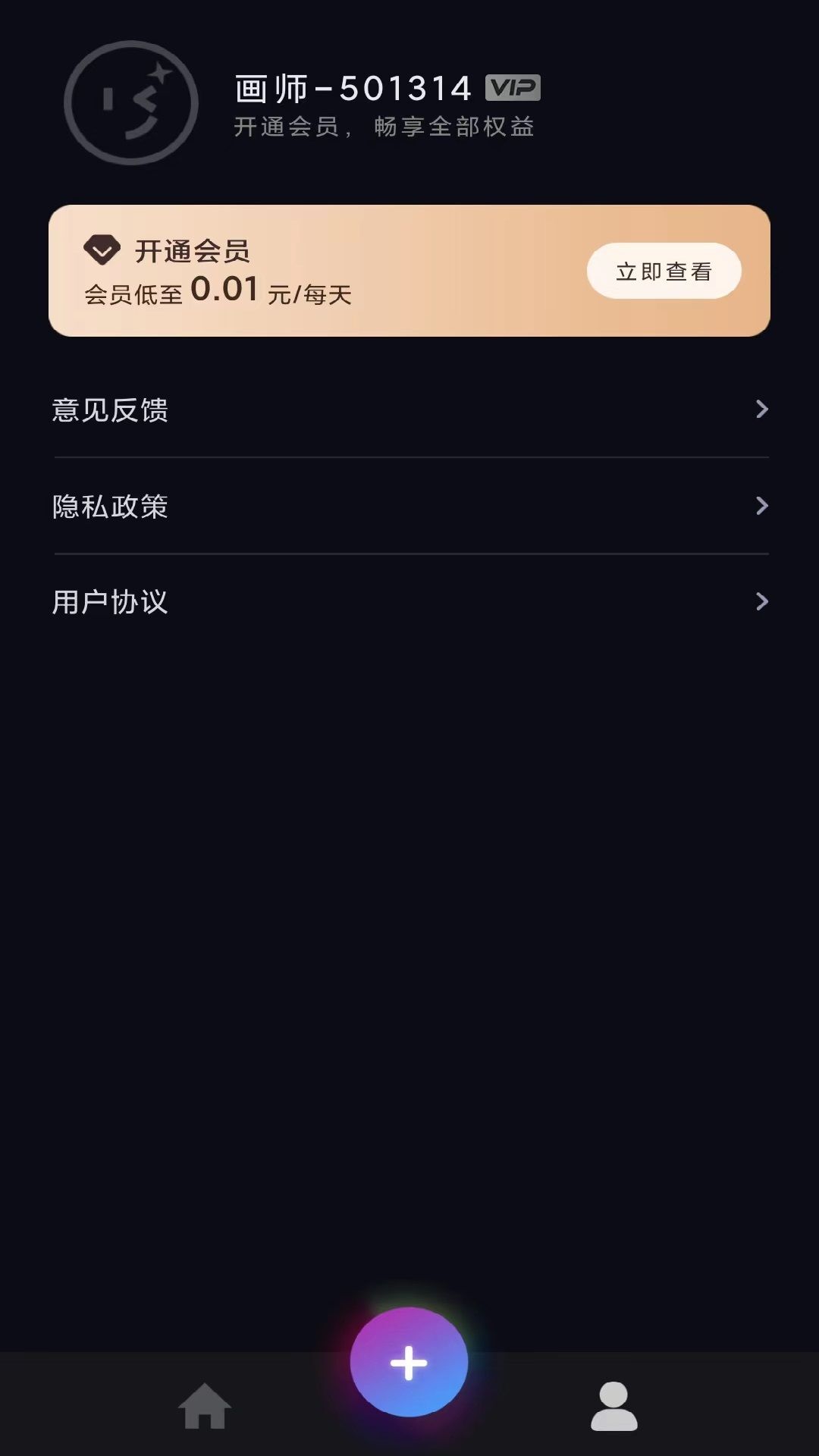Tap the person icon at bottom right
The height and width of the screenshot is (1456, 819).
point(614,1407)
